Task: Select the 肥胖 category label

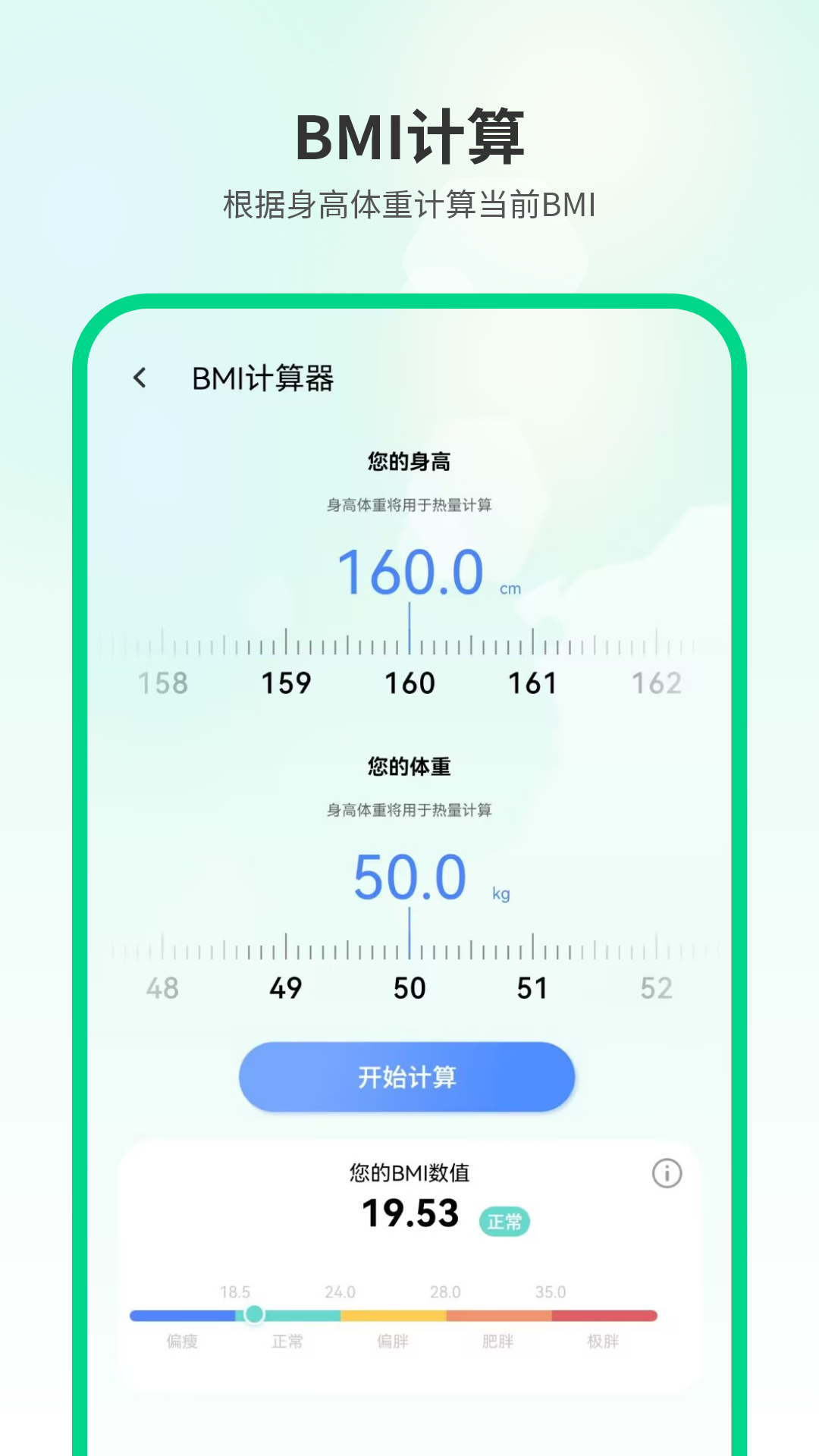Action: pyautogui.click(x=497, y=1341)
